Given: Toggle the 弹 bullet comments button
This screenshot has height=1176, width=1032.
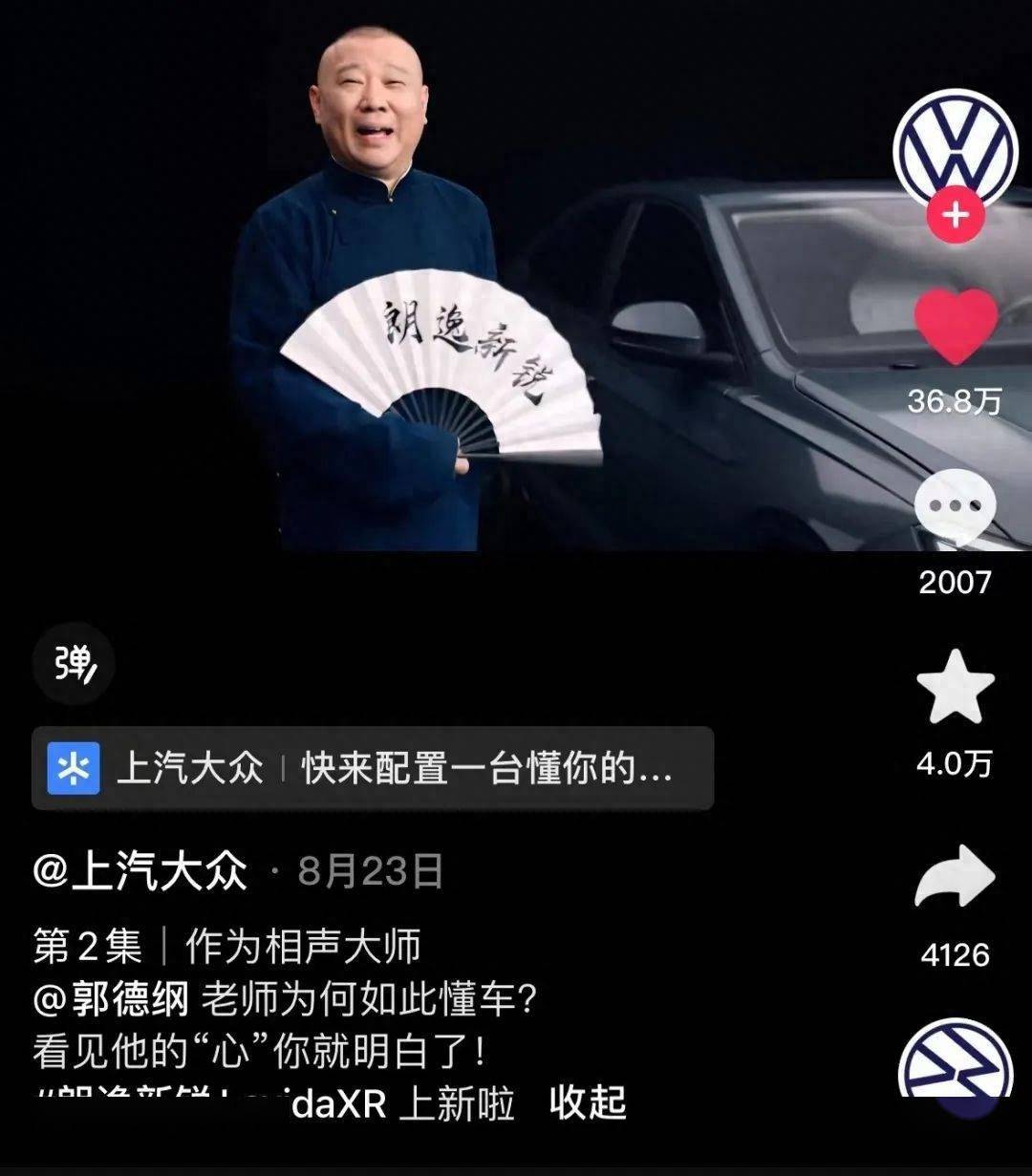Looking at the screenshot, I should pyautogui.click(x=74, y=664).
